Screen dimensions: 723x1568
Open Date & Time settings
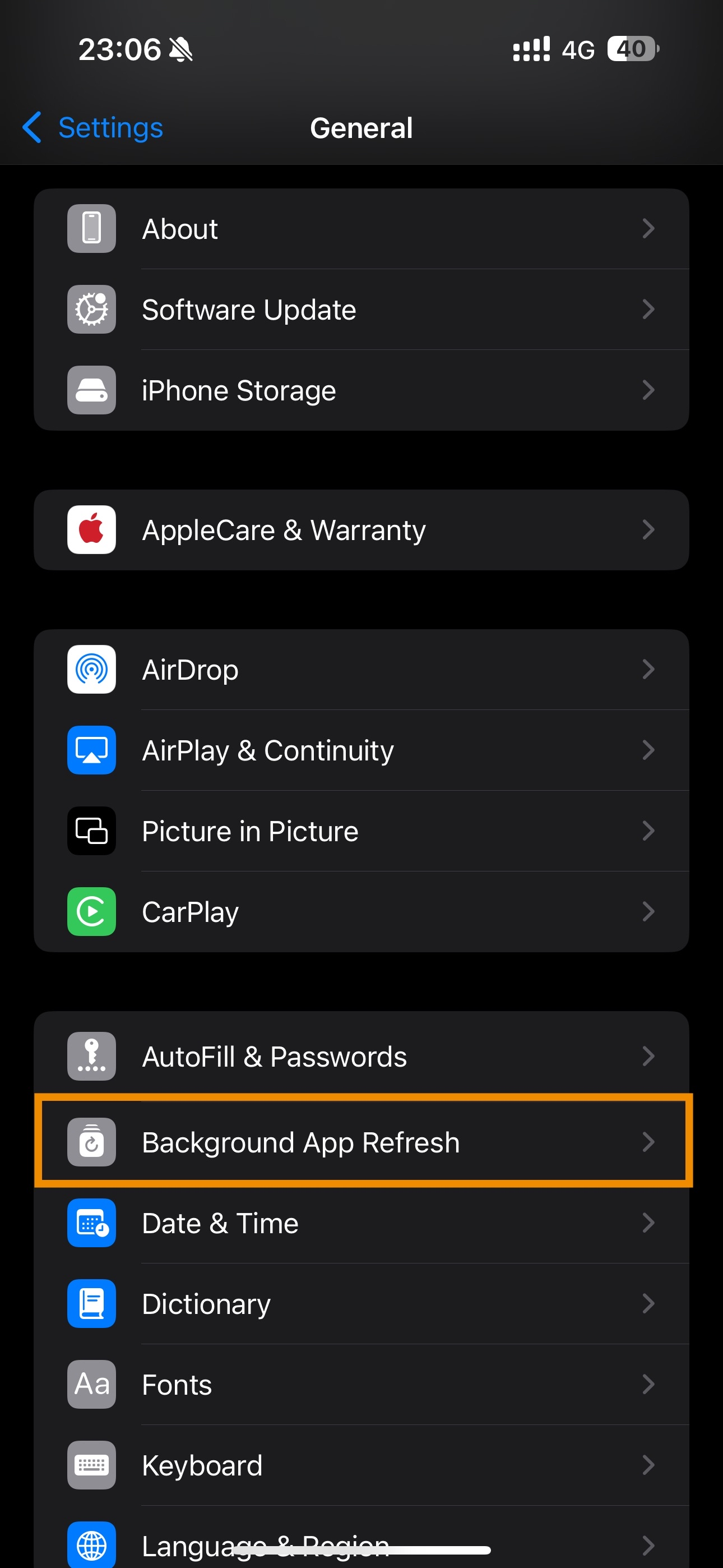(x=361, y=1223)
